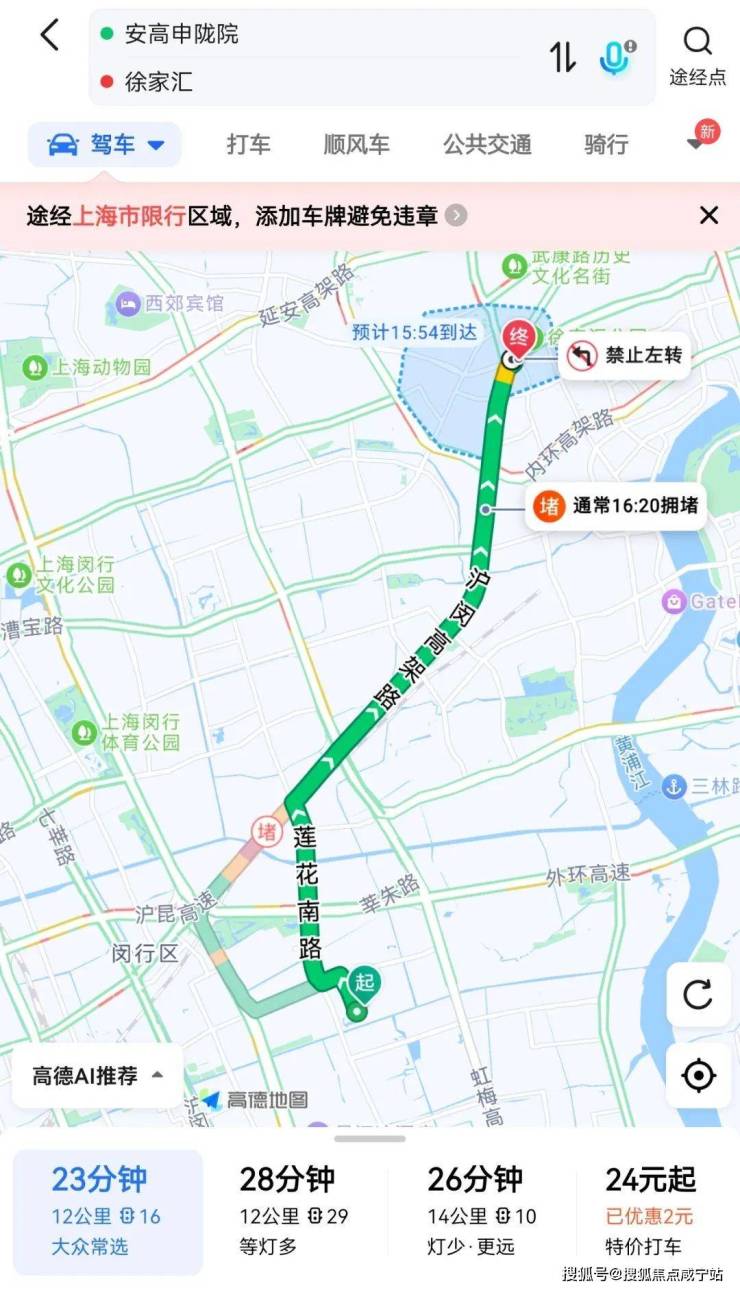Image resolution: width=740 pixels, height=1290 pixels.
Task: Center map on my current location
Action: point(698,1076)
